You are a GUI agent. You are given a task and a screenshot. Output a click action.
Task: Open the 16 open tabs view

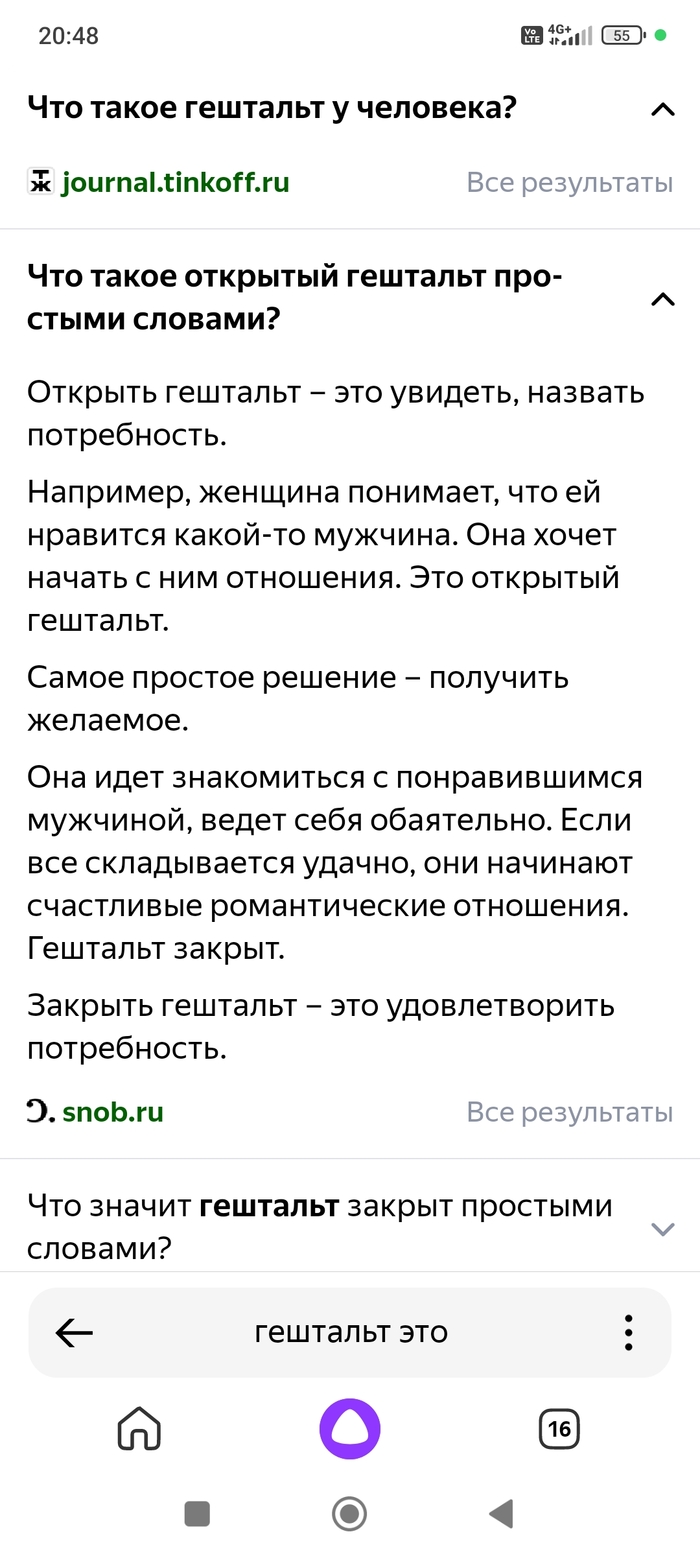pyautogui.click(x=559, y=1429)
